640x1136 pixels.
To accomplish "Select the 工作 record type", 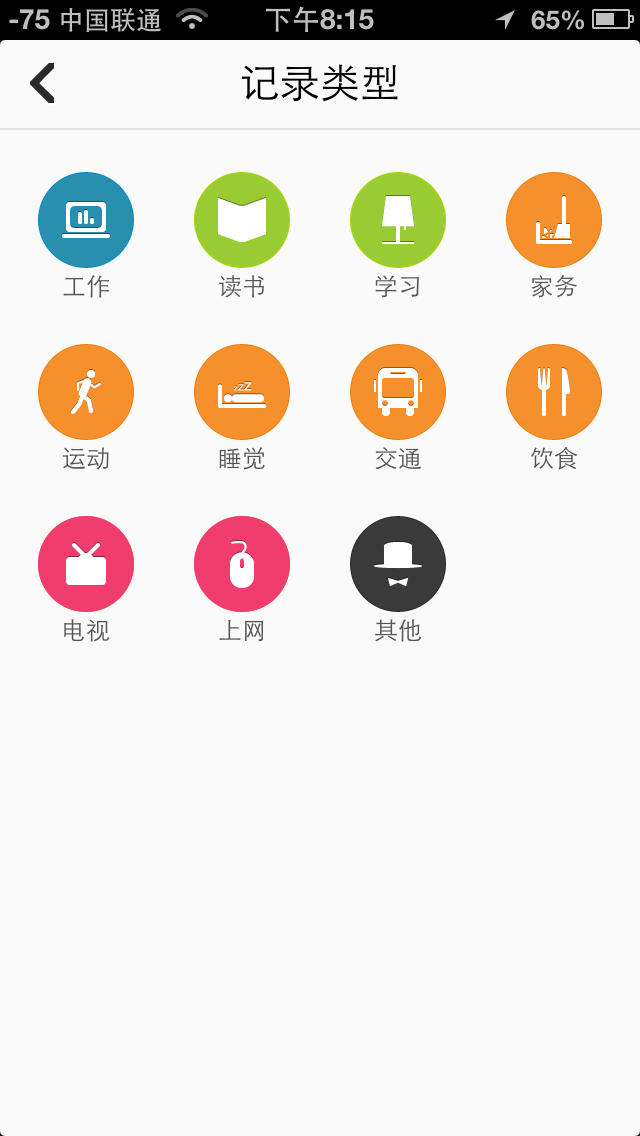I will (86, 220).
